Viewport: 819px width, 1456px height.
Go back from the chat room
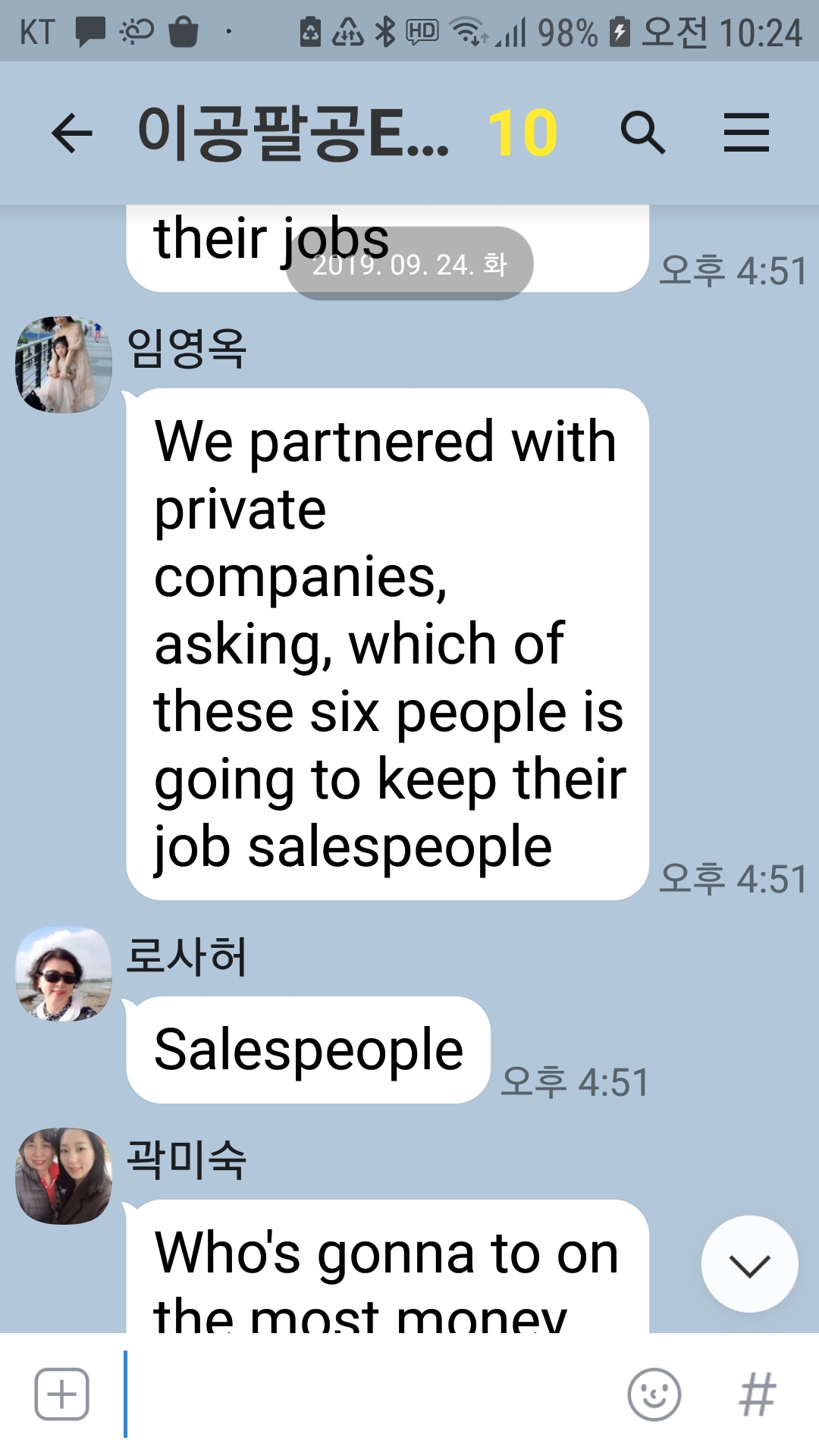tap(72, 133)
